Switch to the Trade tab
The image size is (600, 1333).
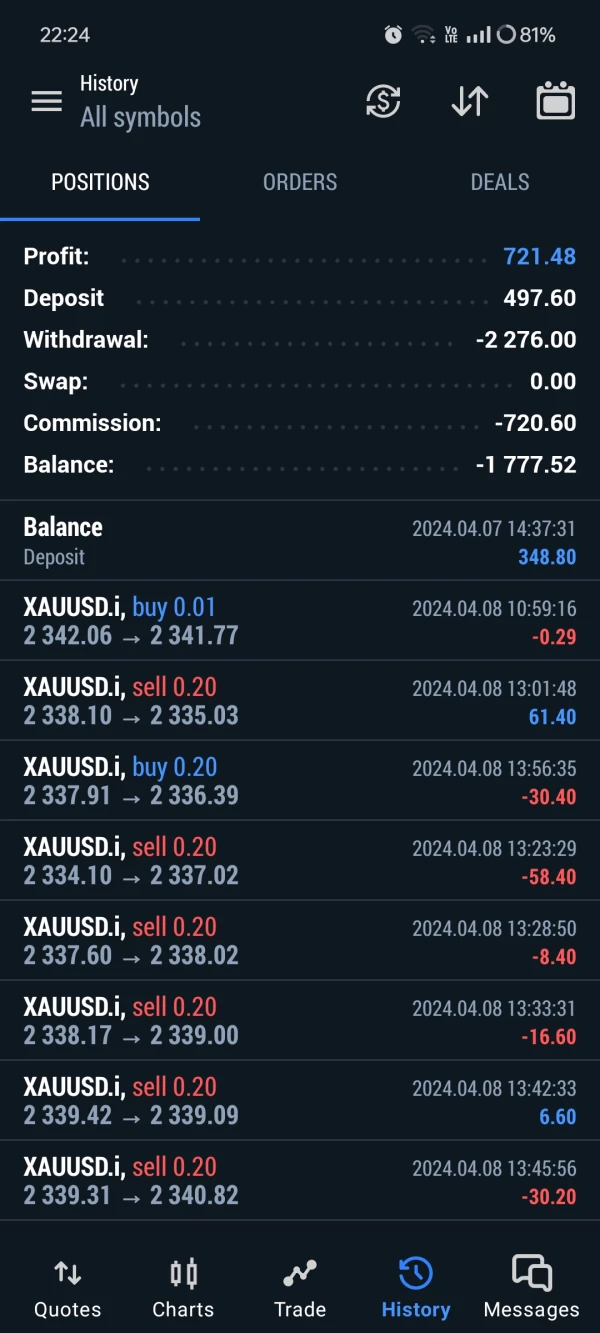tap(300, 1288)
